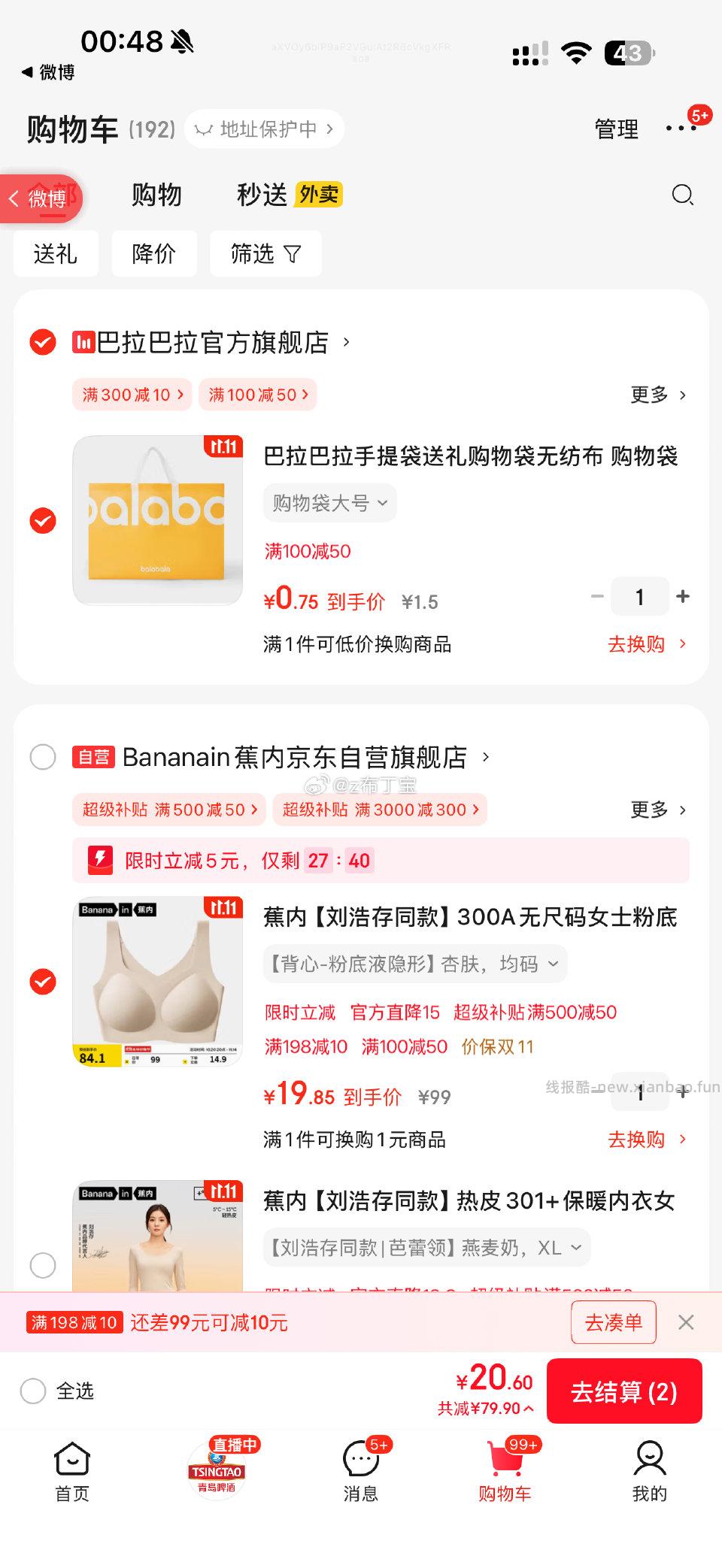Image resolution: width=722 pixels, height=1568 pixels.
Task: Open the 超级补贴 满3000减300 coupon
Action: tap(380, 810)
